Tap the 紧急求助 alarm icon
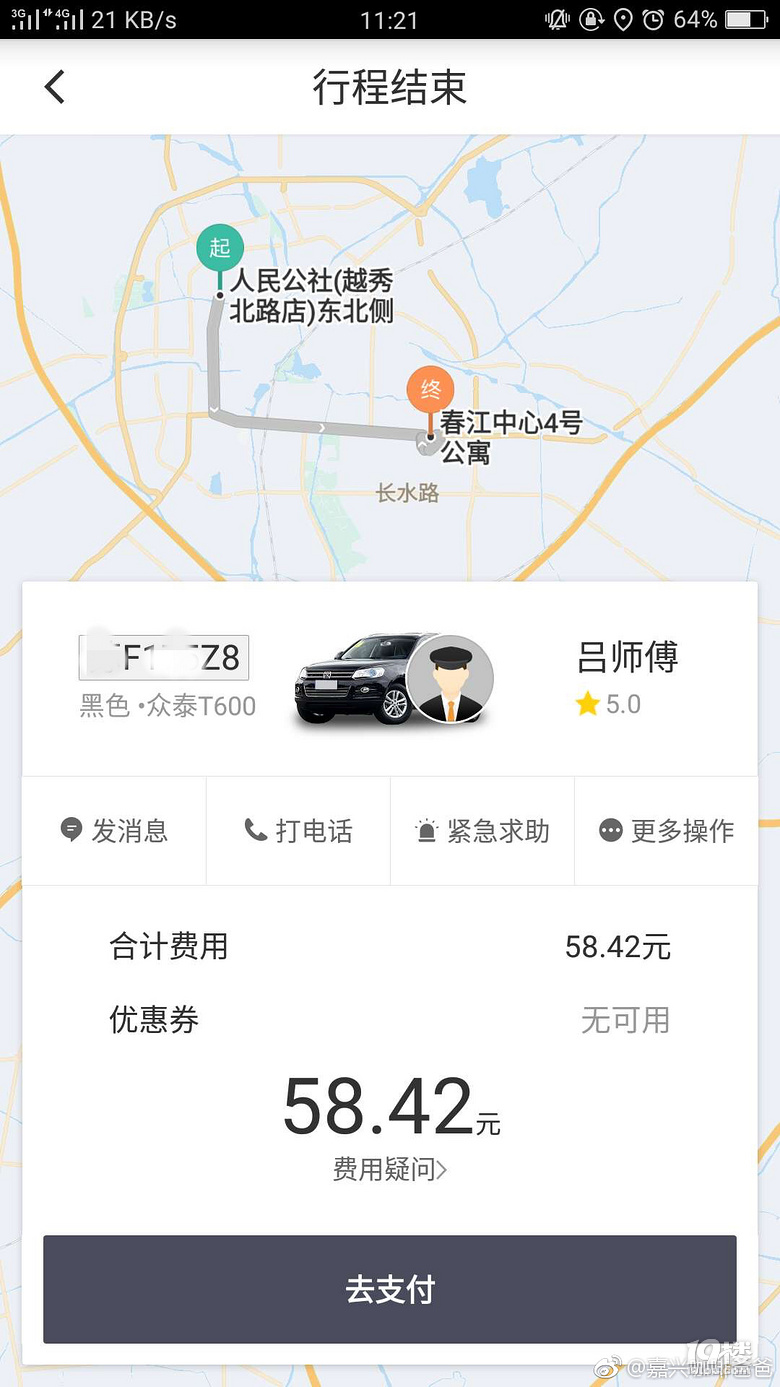The image size is (780, 1387). [426, 828]
